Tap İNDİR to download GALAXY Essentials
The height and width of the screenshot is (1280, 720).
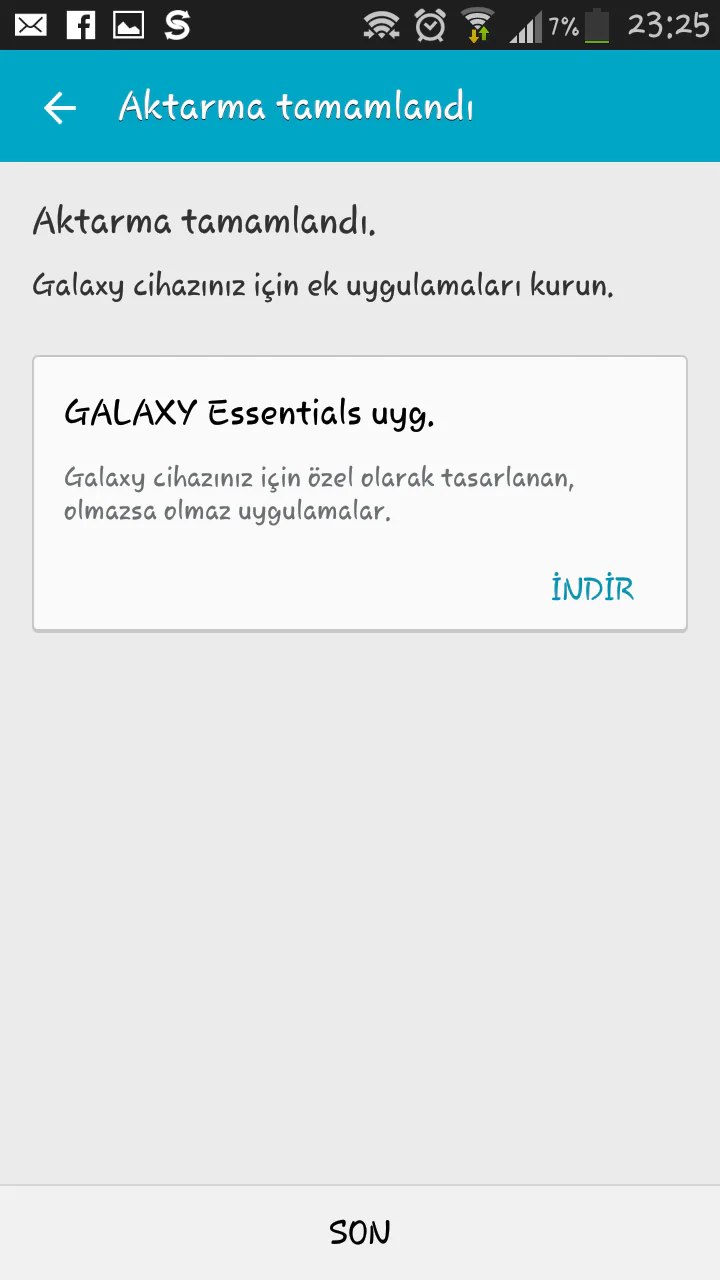[592, 588]
